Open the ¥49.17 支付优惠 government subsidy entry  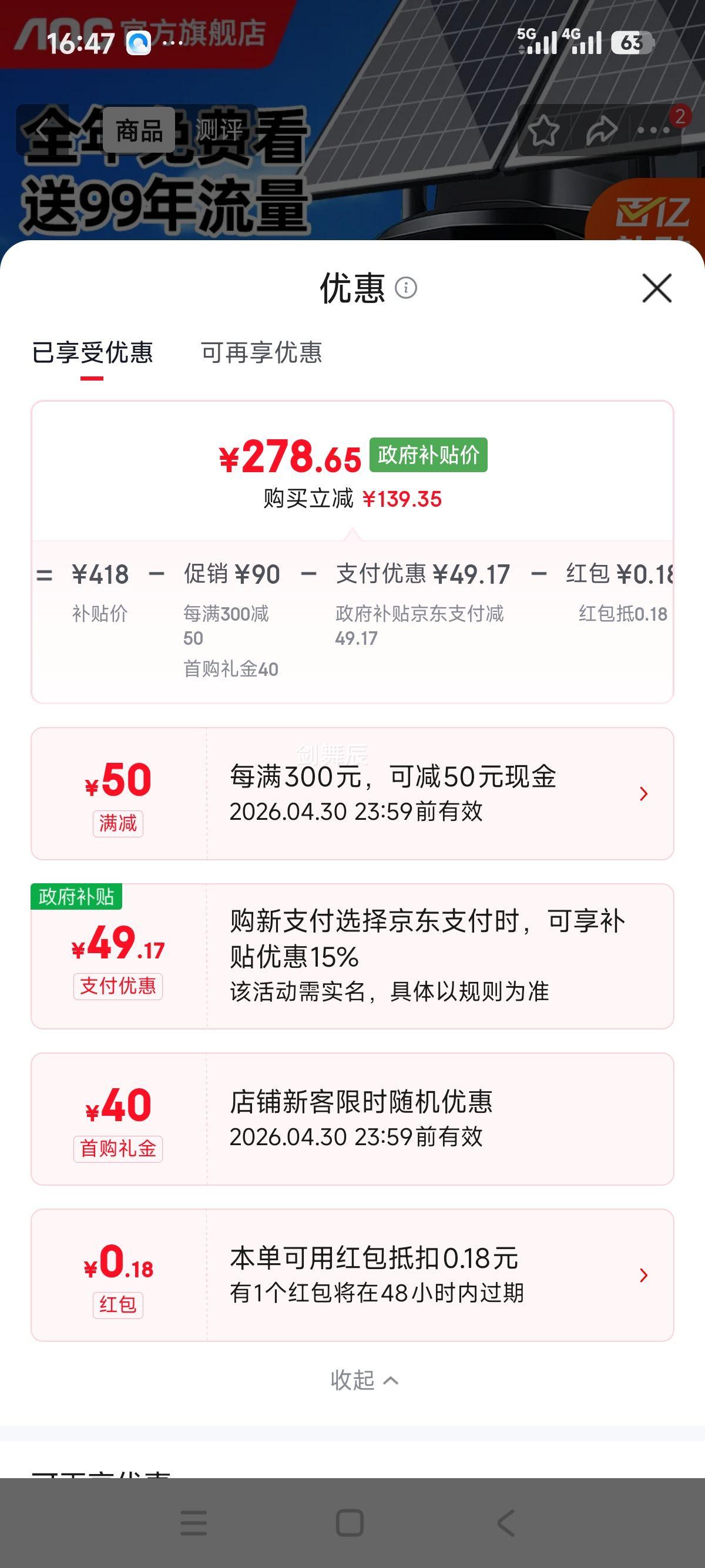pyautogui.click(x=352, y=955)
